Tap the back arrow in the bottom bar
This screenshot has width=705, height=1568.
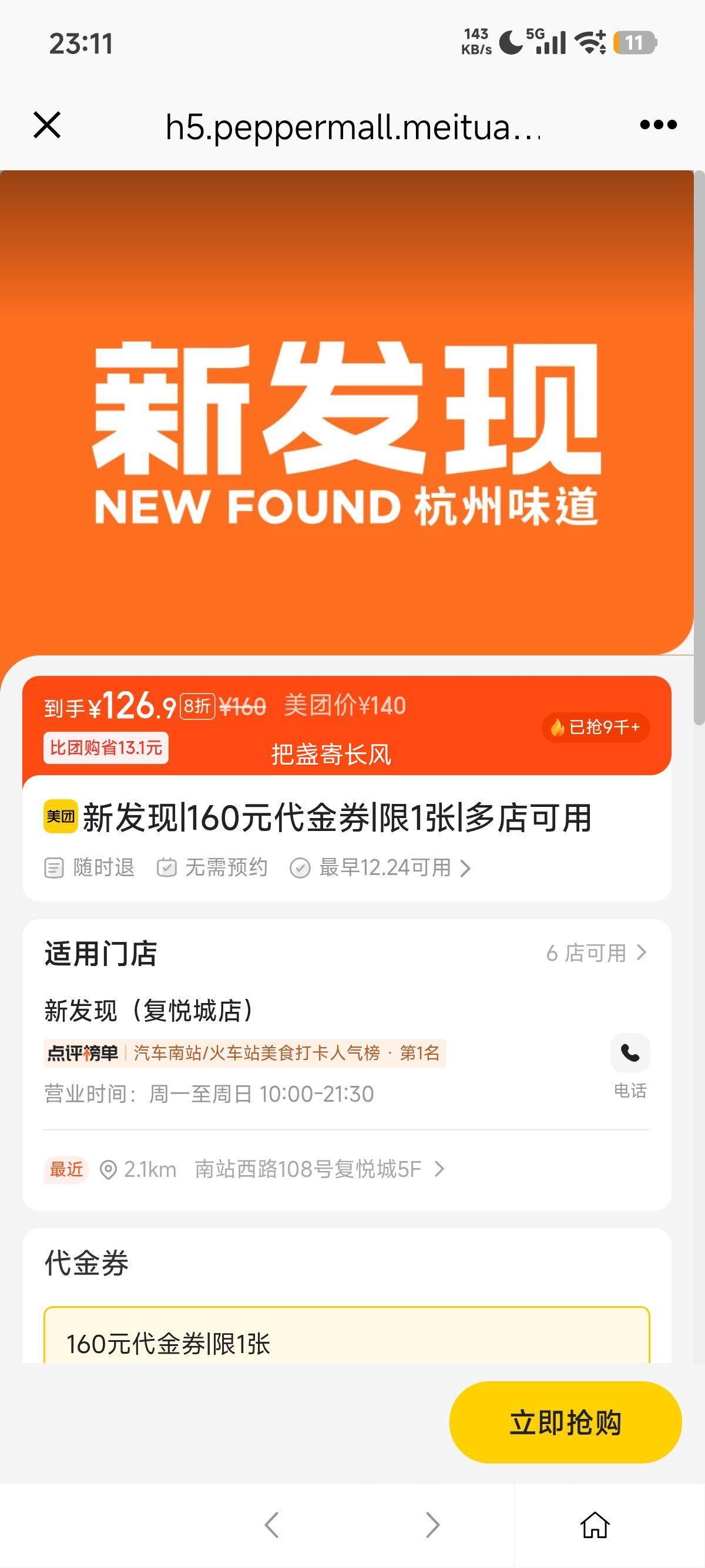(x=273, y=1525)
